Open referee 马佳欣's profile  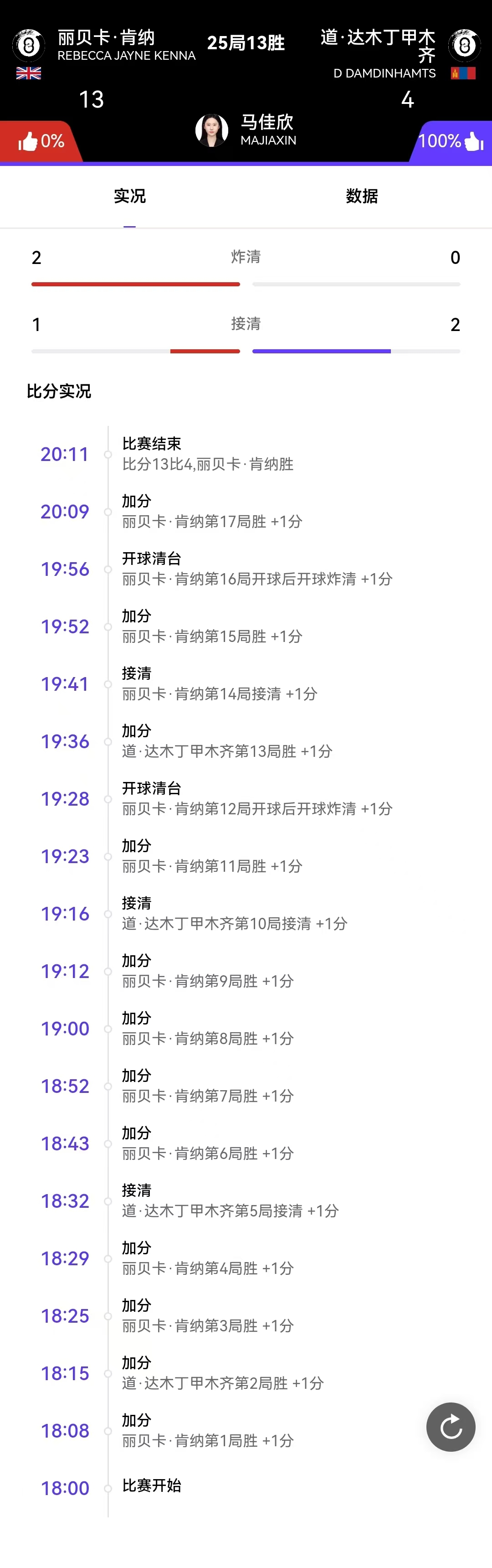tap(212, 130)
